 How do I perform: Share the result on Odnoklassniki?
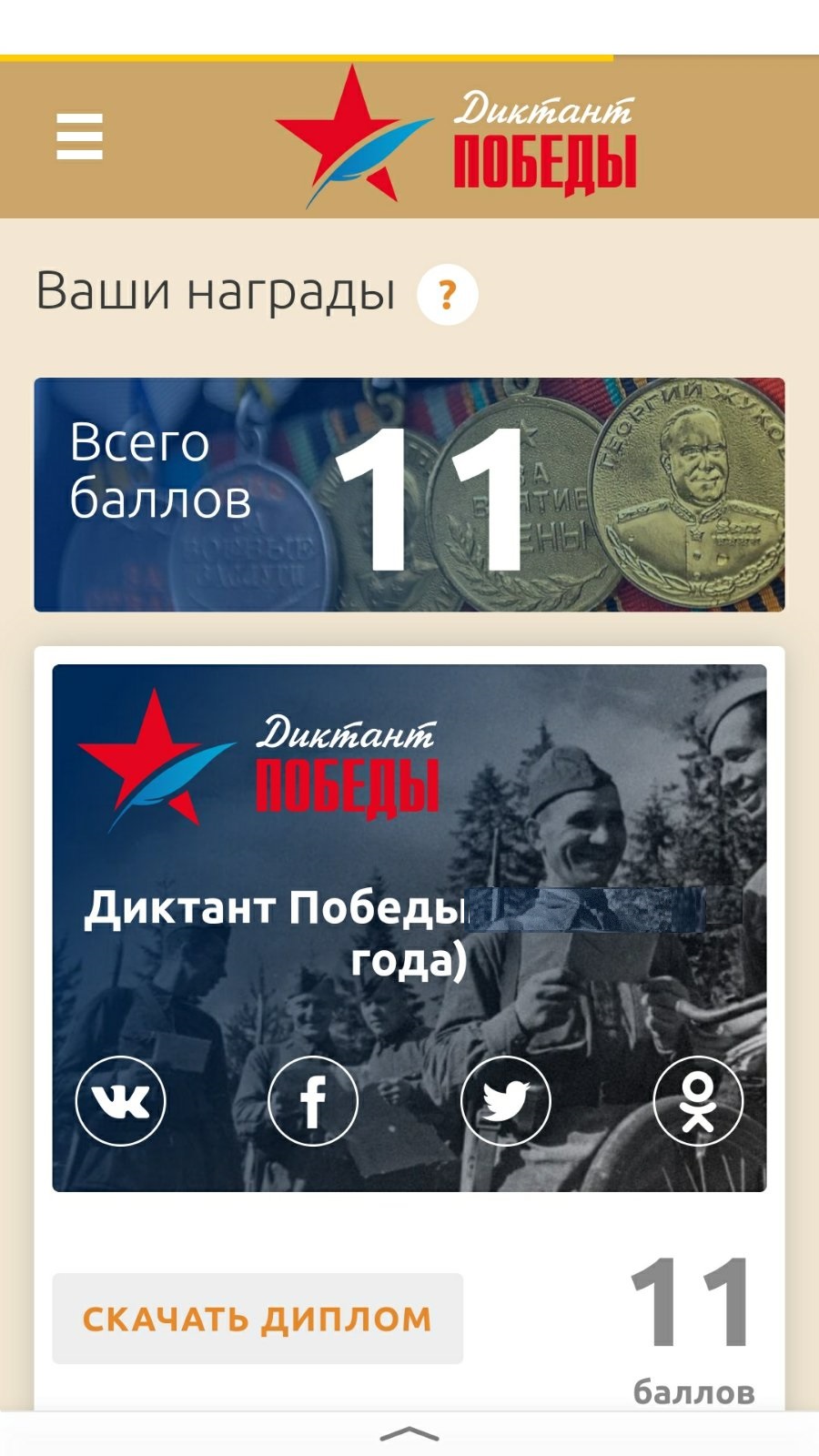pos(698,1100)
